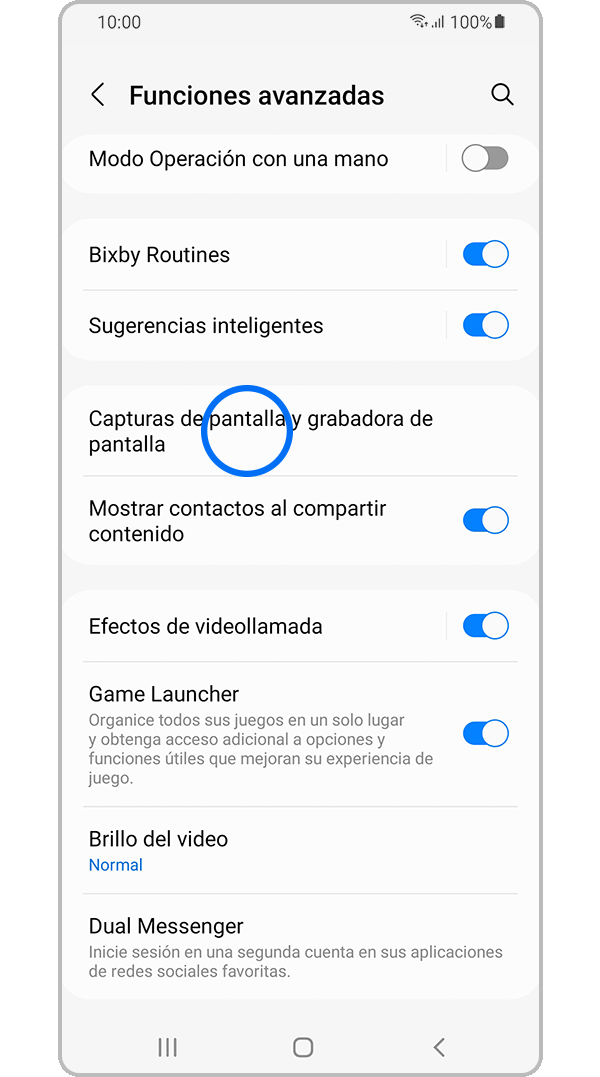The image size is (600, 1077).
Task: Turn off the Bixby Routines switch
Action: pos(485,254)
